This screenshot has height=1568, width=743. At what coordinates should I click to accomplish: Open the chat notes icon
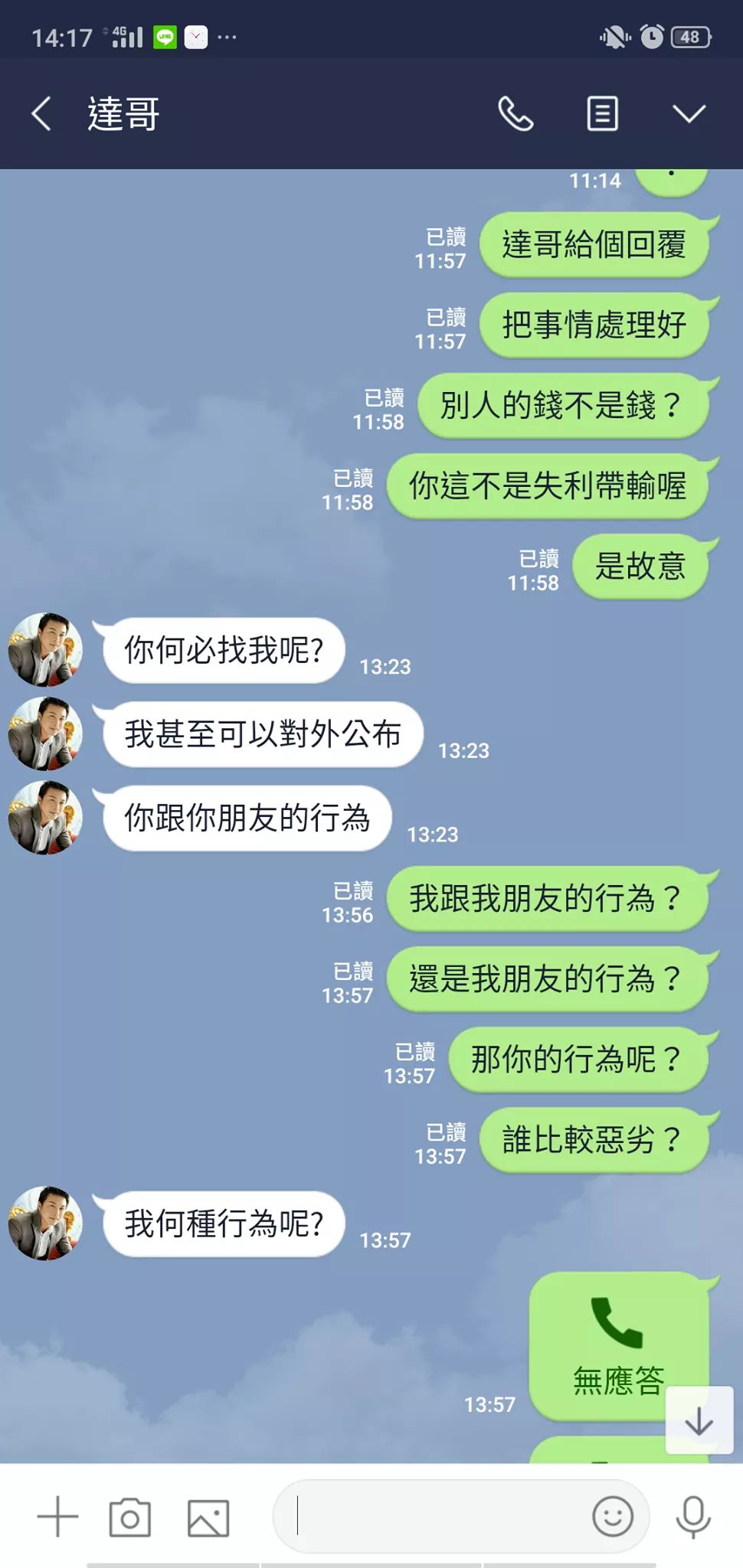click(x=602, y=114)
